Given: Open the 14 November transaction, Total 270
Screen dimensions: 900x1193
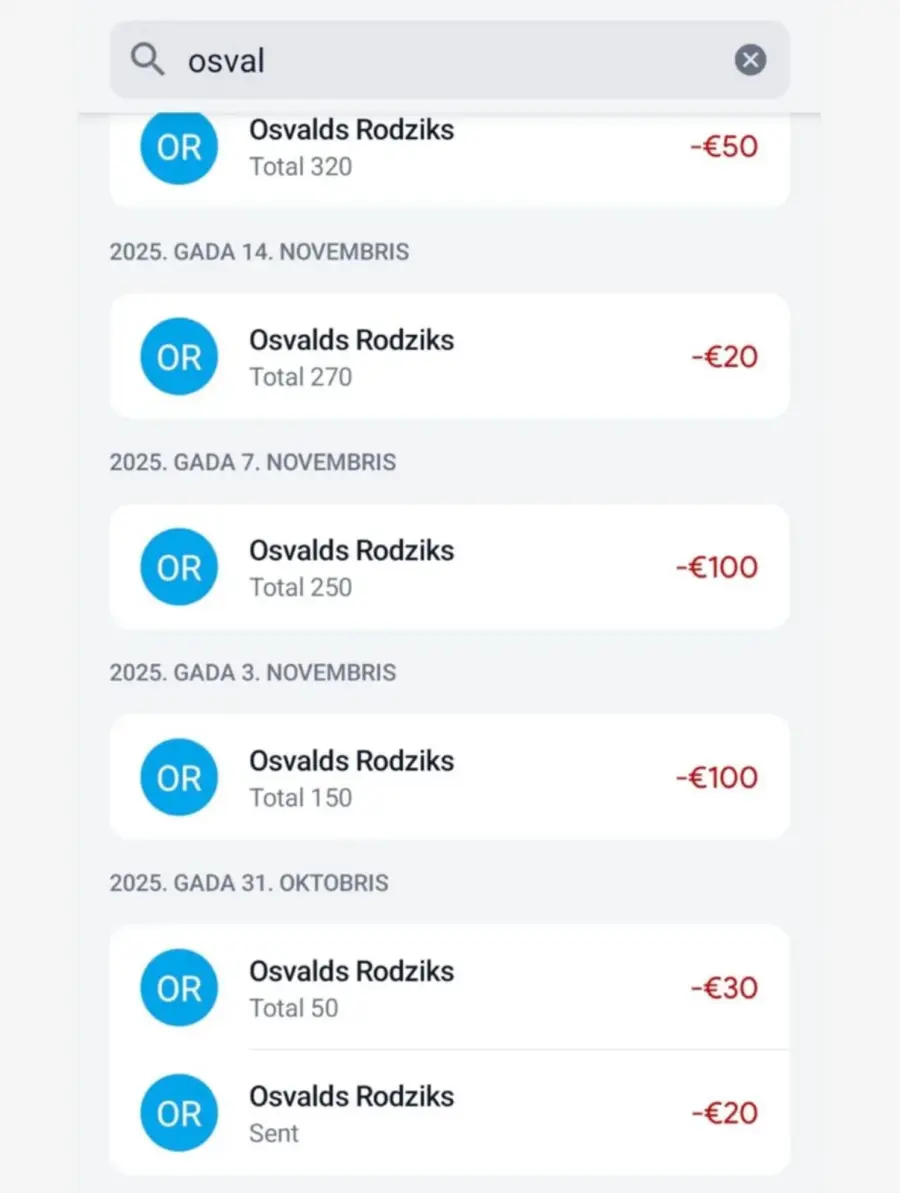Looking at the screenshot, I should point(449,357).
